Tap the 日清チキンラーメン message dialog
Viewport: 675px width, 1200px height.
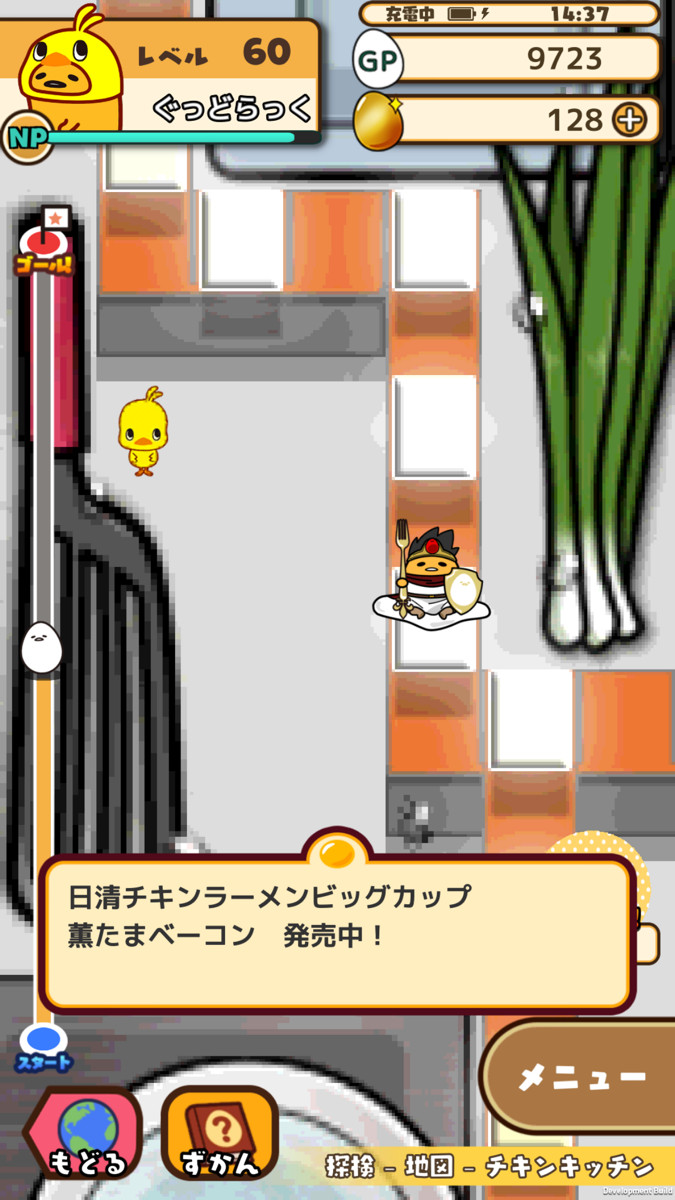[336, 932]
